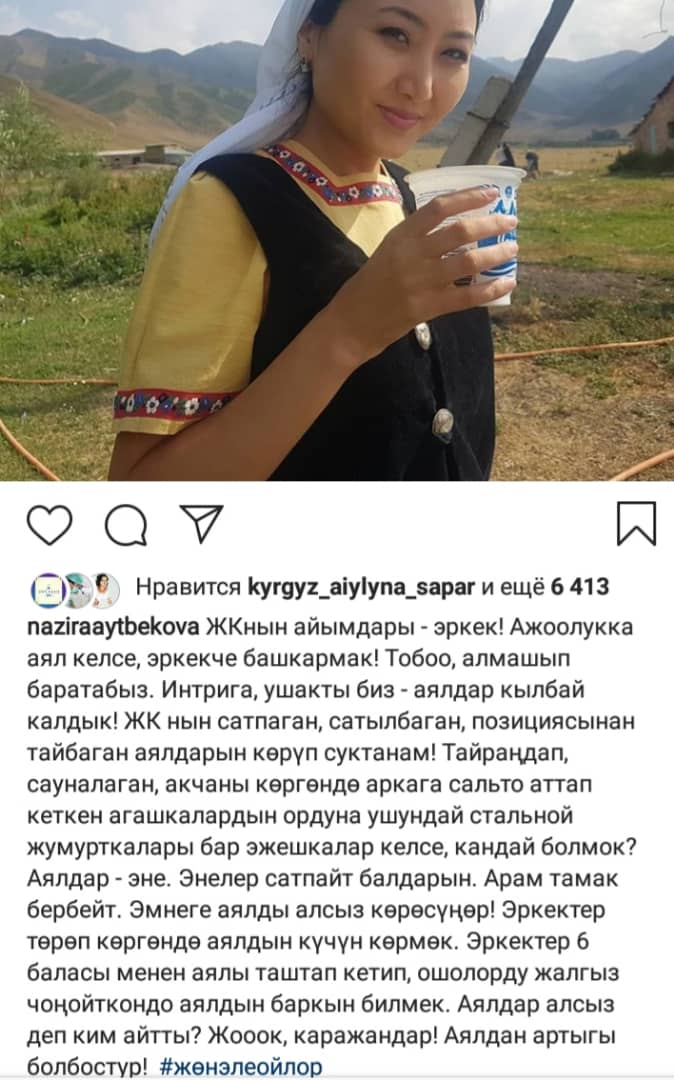
Task: Open comments via the speech bubble icon
Action: (126, 525)
